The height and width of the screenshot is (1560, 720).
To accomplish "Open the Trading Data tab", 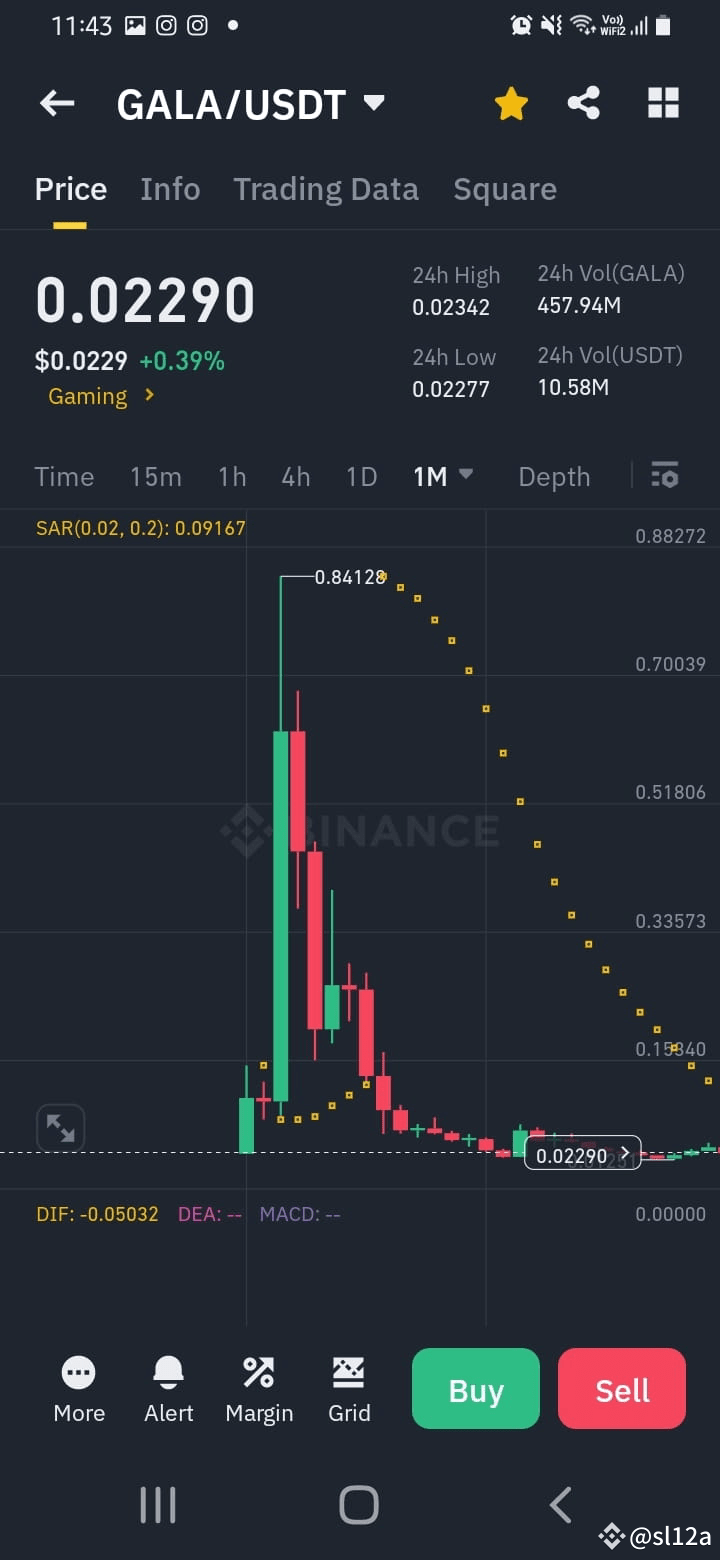I will 326,189.
